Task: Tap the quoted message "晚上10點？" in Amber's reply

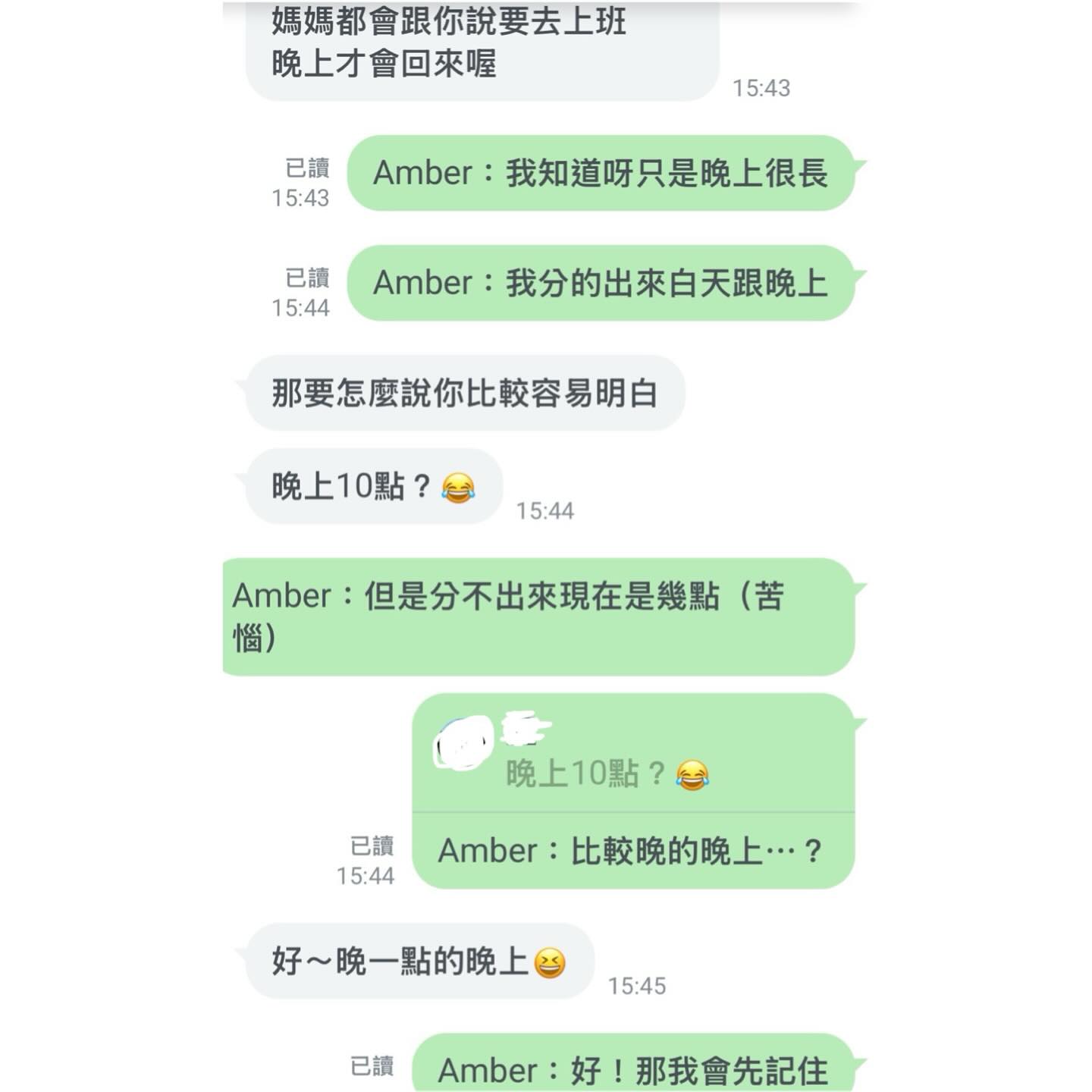Action: (607, 773)
